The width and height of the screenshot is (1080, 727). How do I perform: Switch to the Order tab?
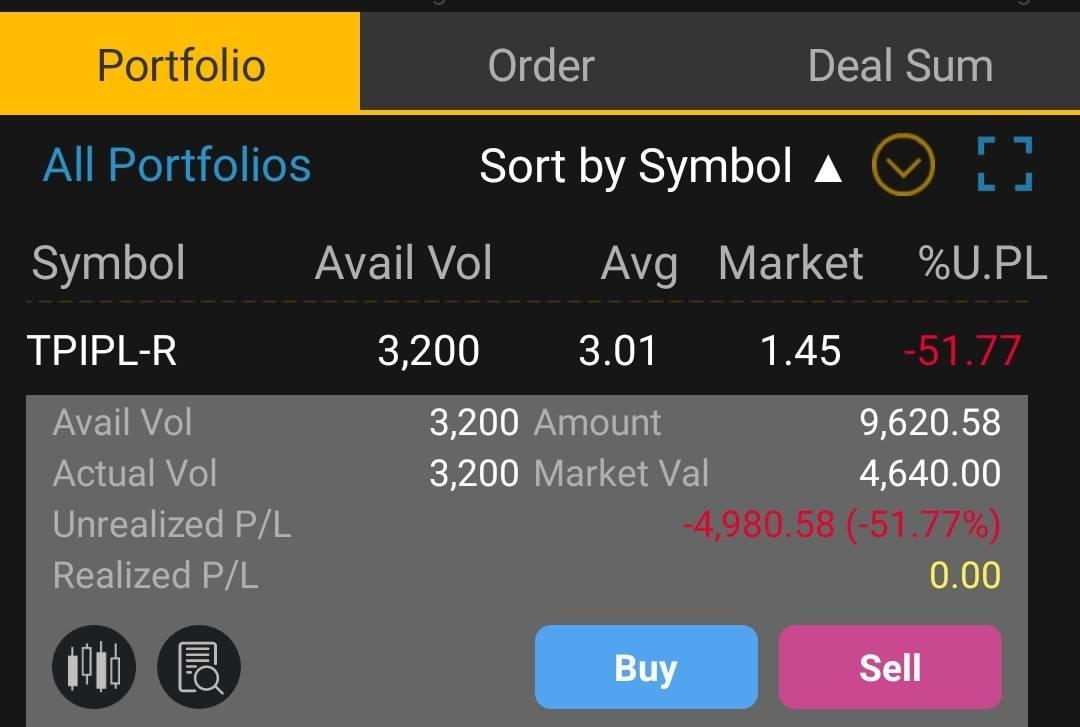[x=541, y=64]
